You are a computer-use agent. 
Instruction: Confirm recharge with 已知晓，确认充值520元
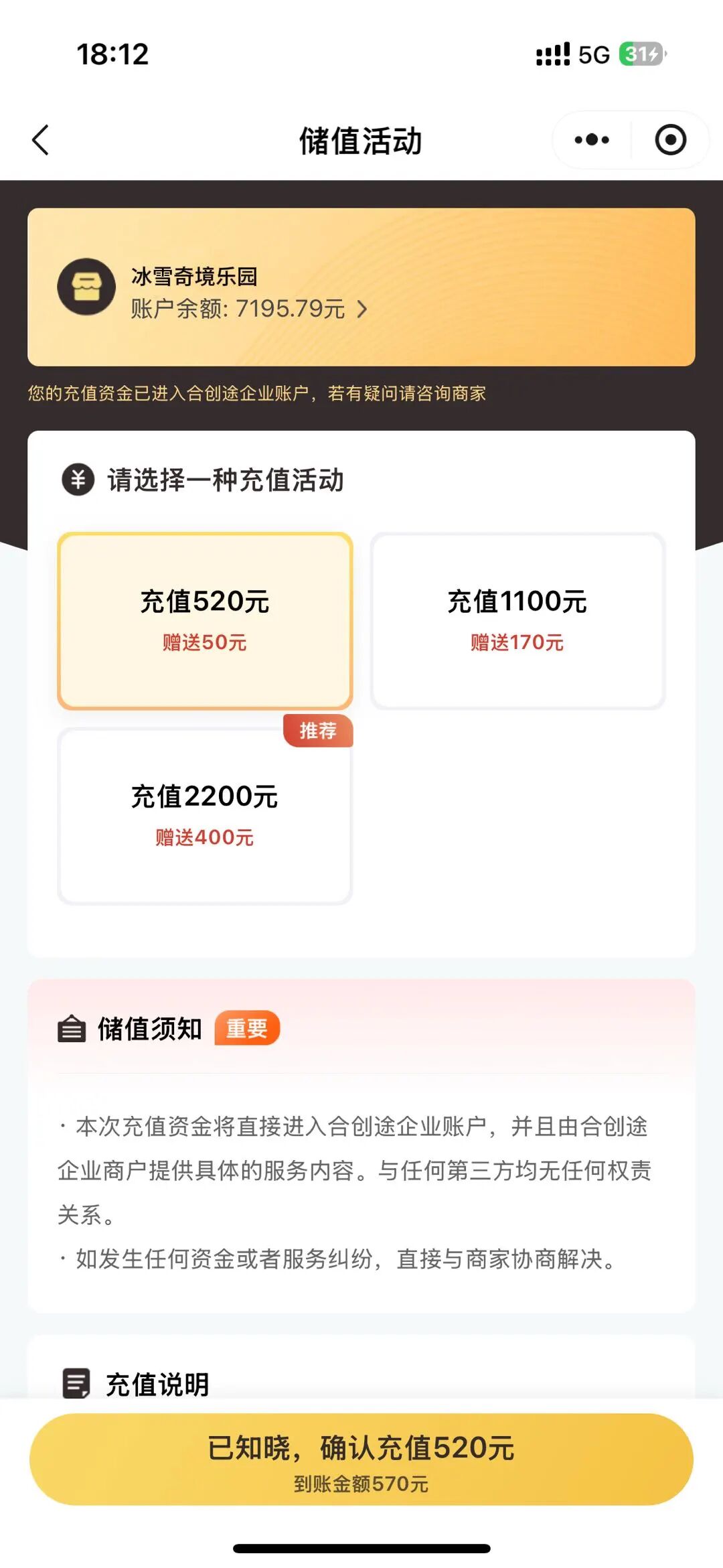[361, 1459]
